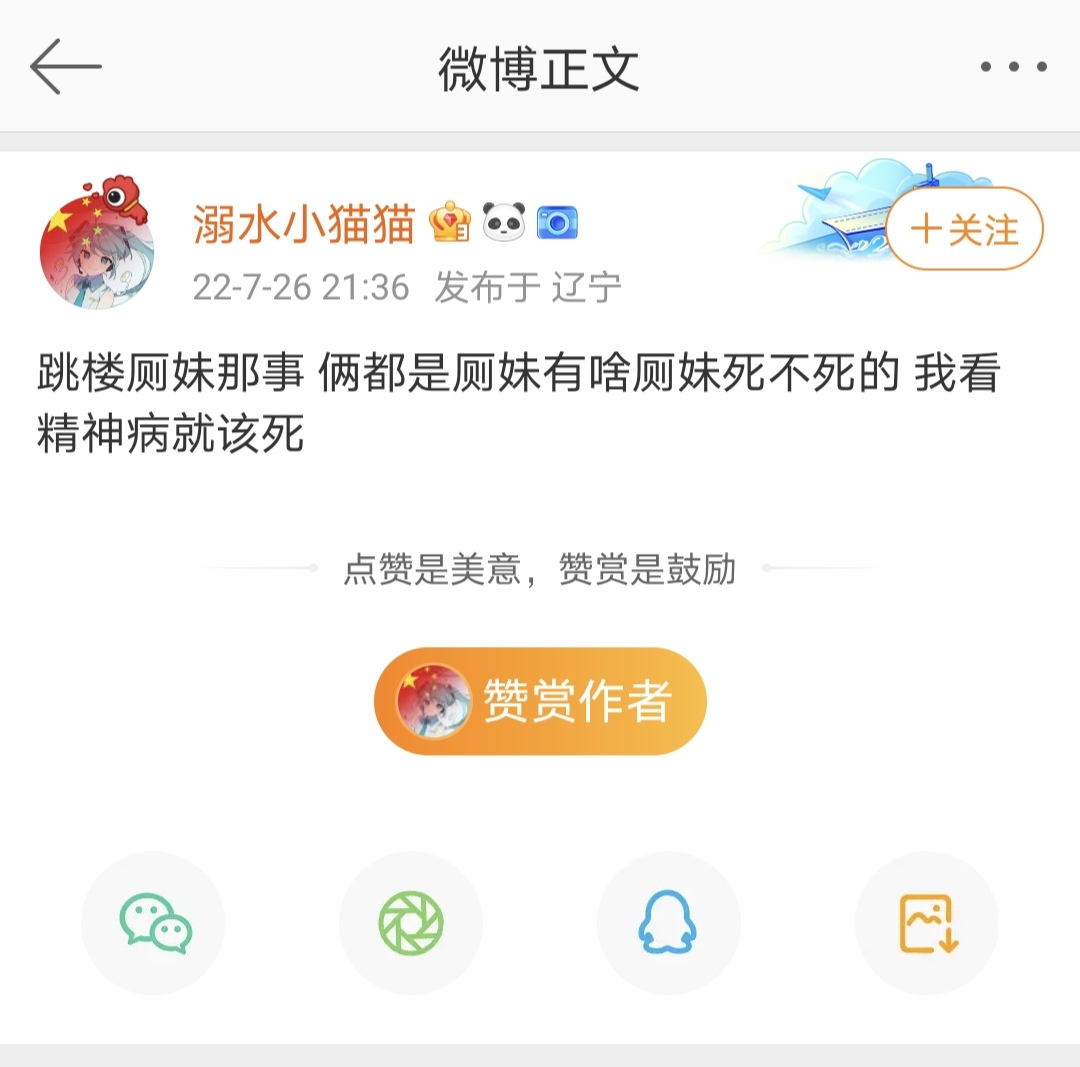Share this post to WeChat
This screenshot has height=1067, width=1080.
[x=154, y=922]
